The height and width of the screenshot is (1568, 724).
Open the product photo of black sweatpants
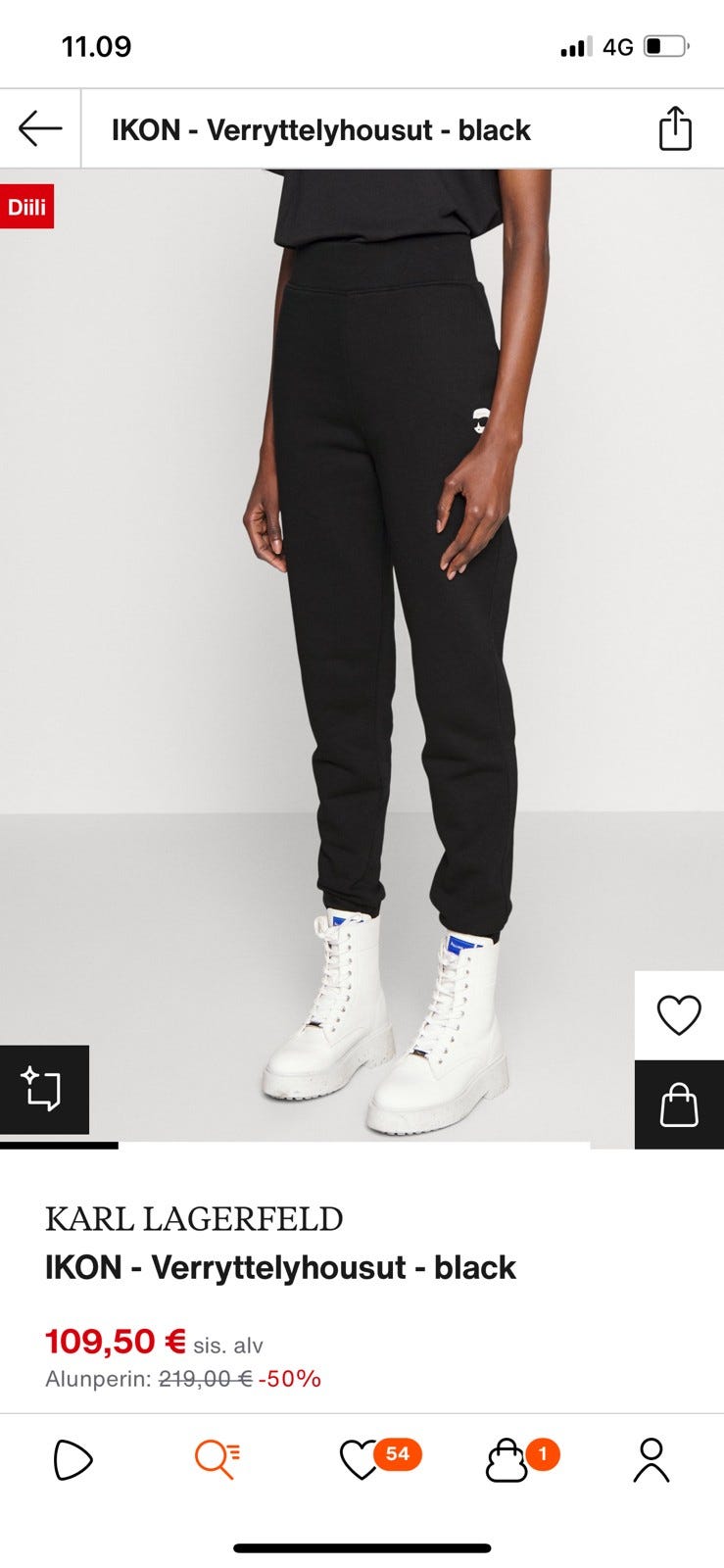click(x=362, y=657)
